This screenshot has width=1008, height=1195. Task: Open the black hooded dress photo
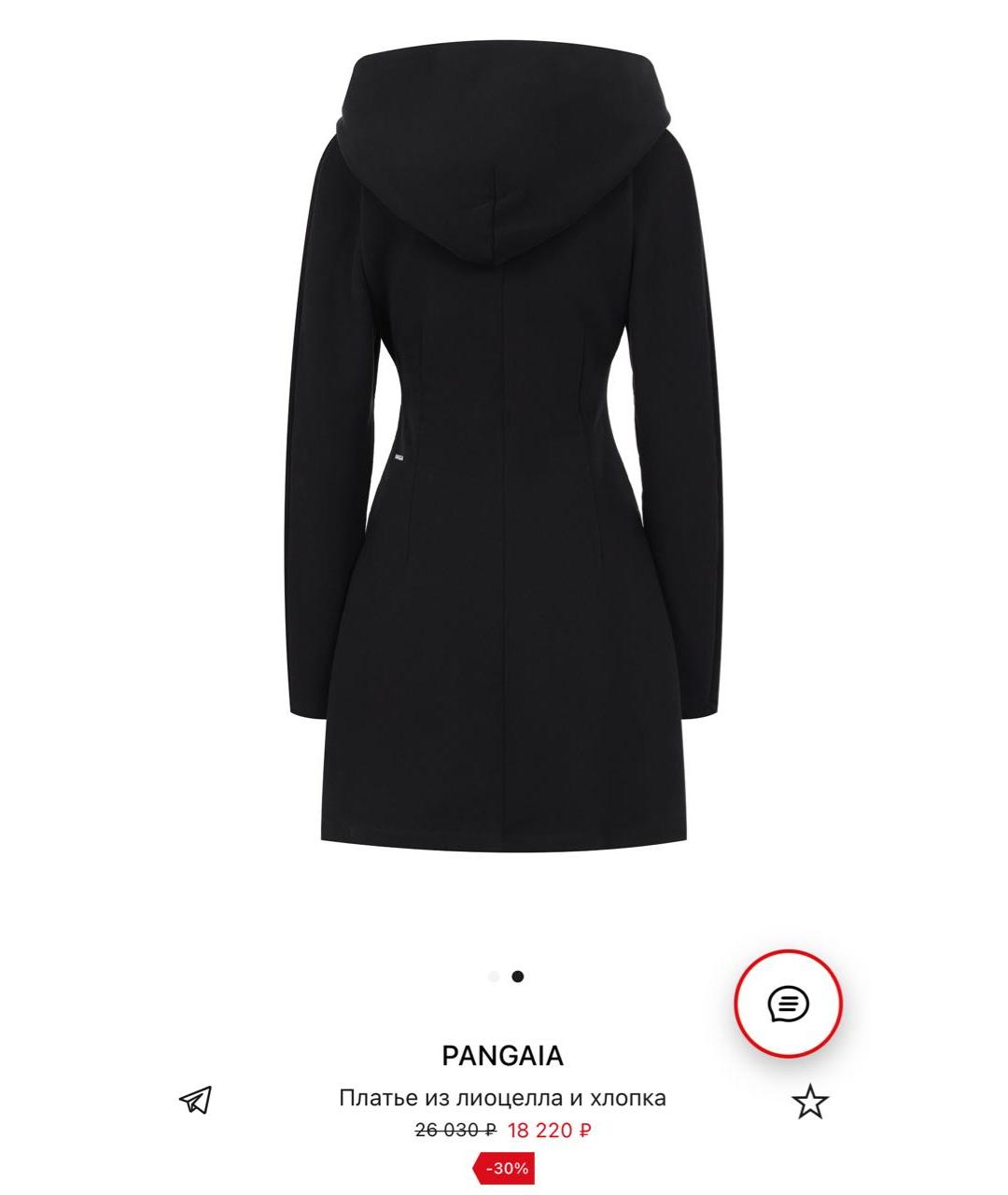point(504,448)
